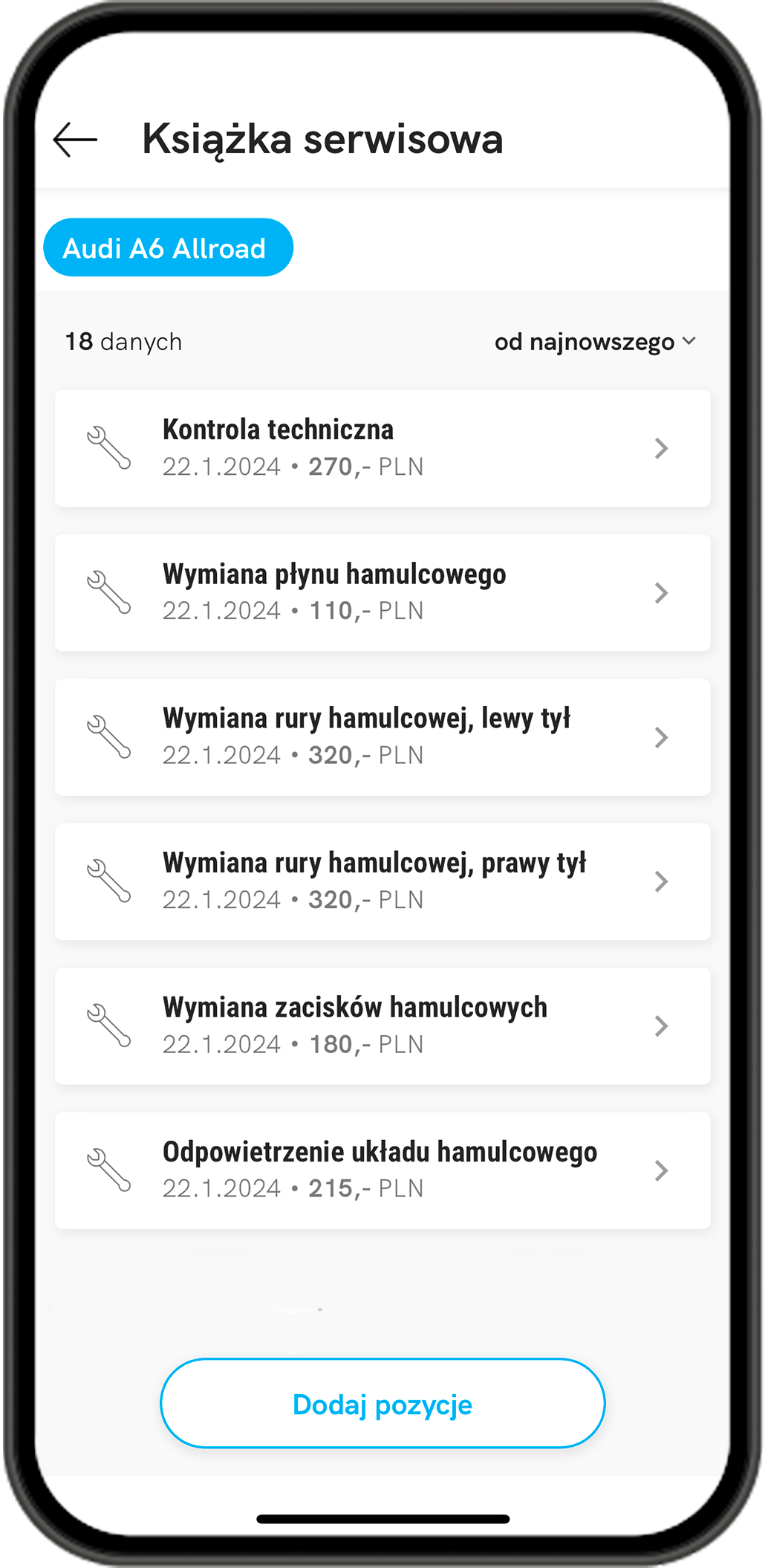The height and width of the screenshot is (1568, 765).
Task: Open the Wymiana rury hamulcowej, prawy tył record
Action: (x=382, y=881)
